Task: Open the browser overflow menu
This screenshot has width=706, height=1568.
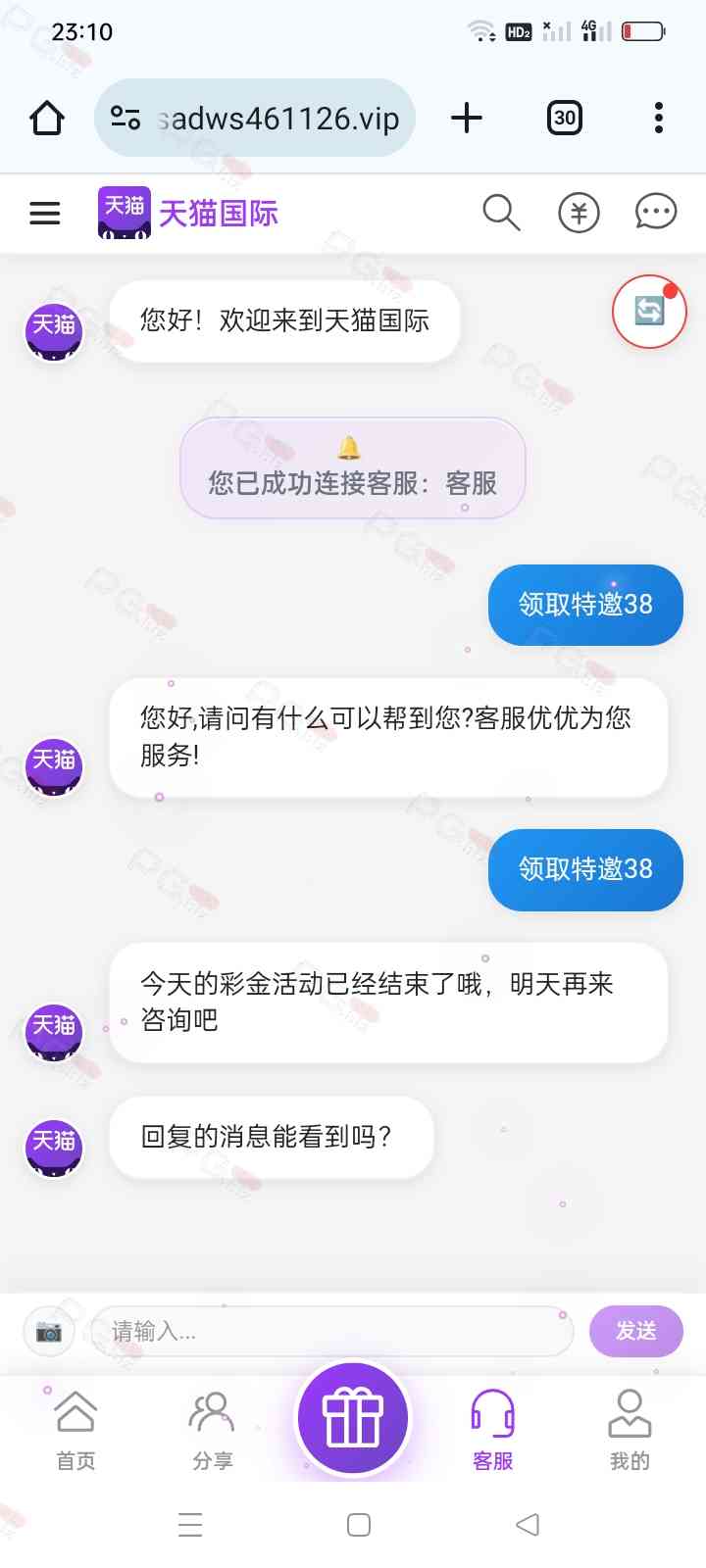Action: [x=659, y=119]
